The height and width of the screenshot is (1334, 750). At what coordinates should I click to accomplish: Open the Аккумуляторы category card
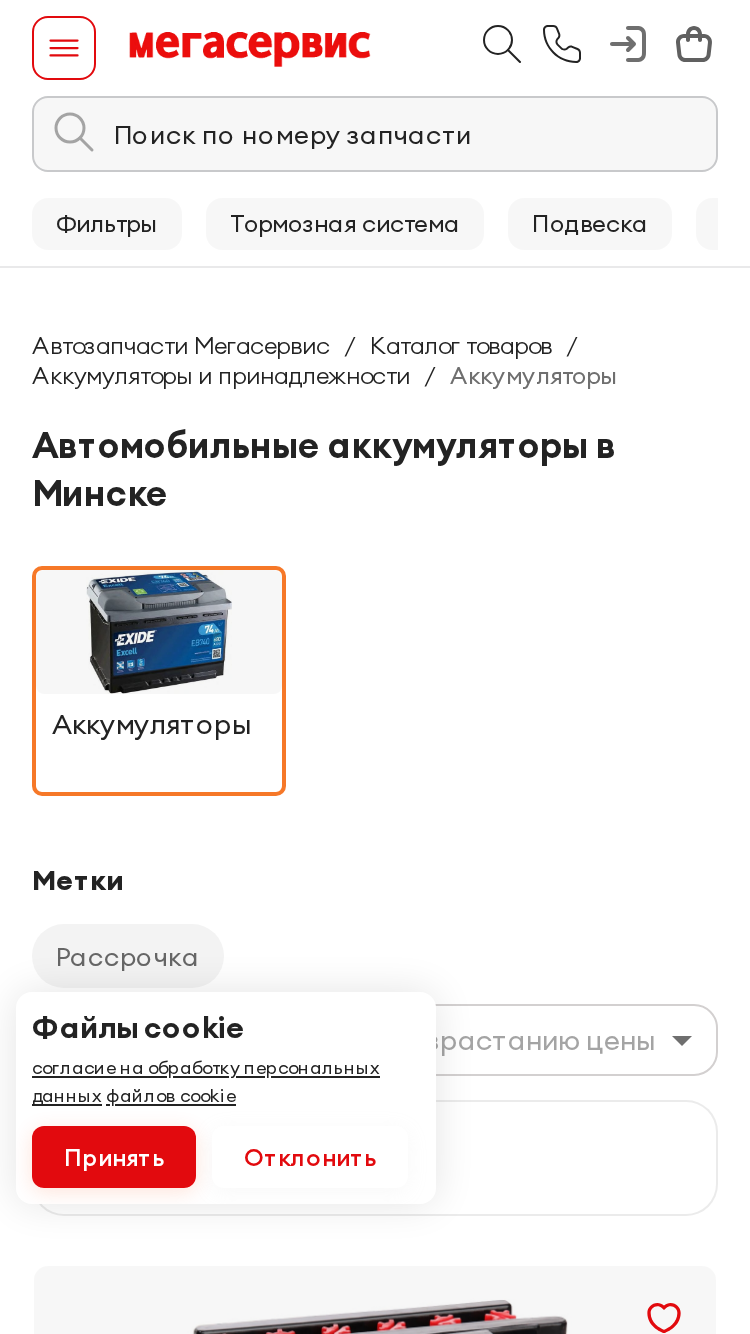(x=159, y=681)
